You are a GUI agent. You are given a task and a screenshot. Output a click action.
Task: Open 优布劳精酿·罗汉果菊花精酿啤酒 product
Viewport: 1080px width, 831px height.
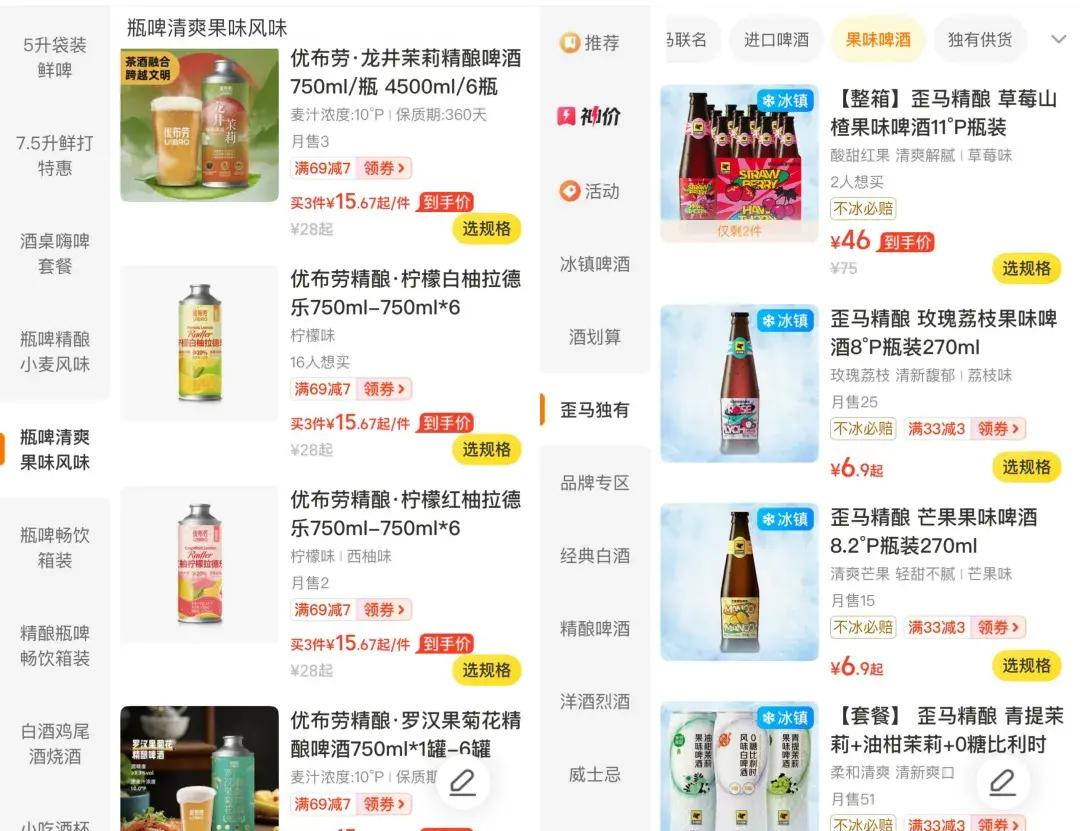(x=405, y=734)
